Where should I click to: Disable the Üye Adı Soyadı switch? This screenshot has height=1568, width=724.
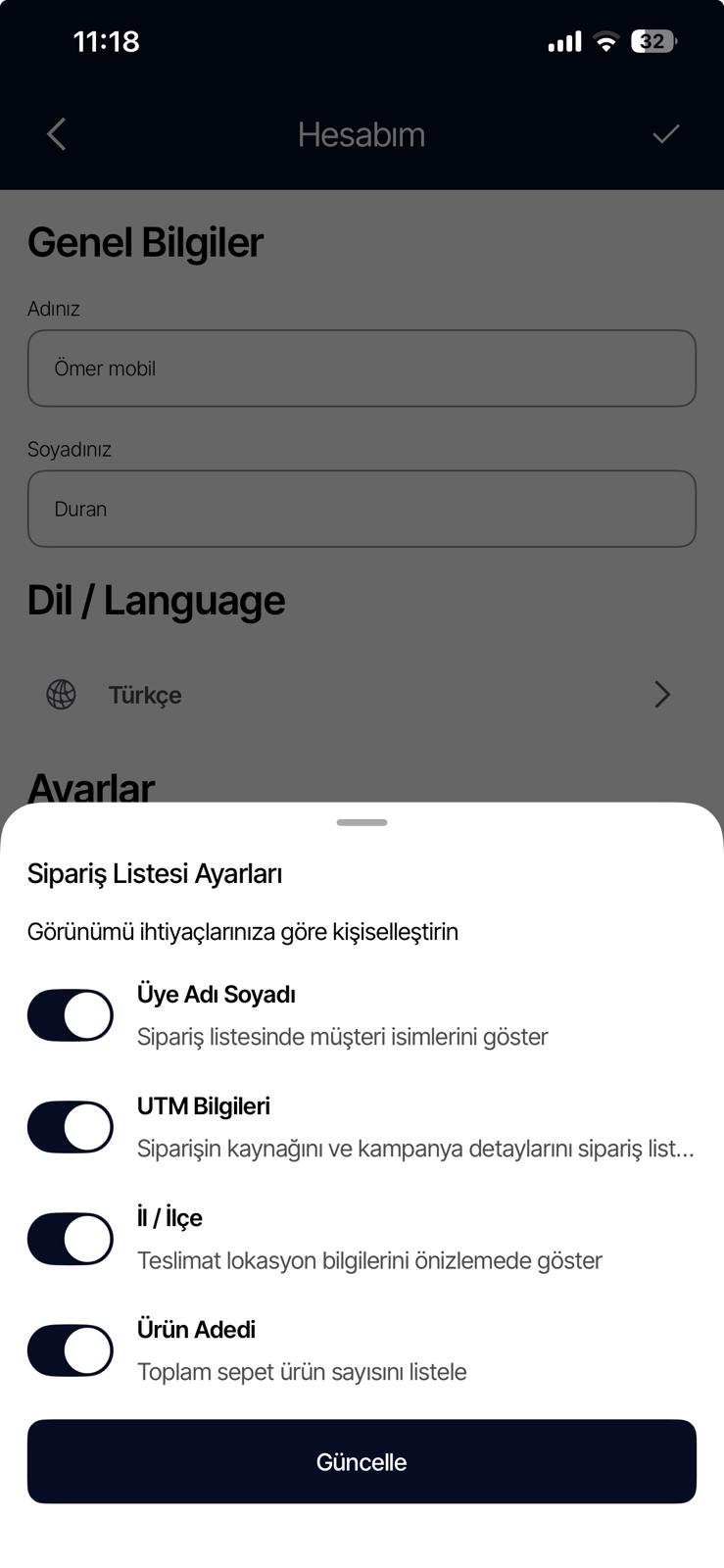71,1015
